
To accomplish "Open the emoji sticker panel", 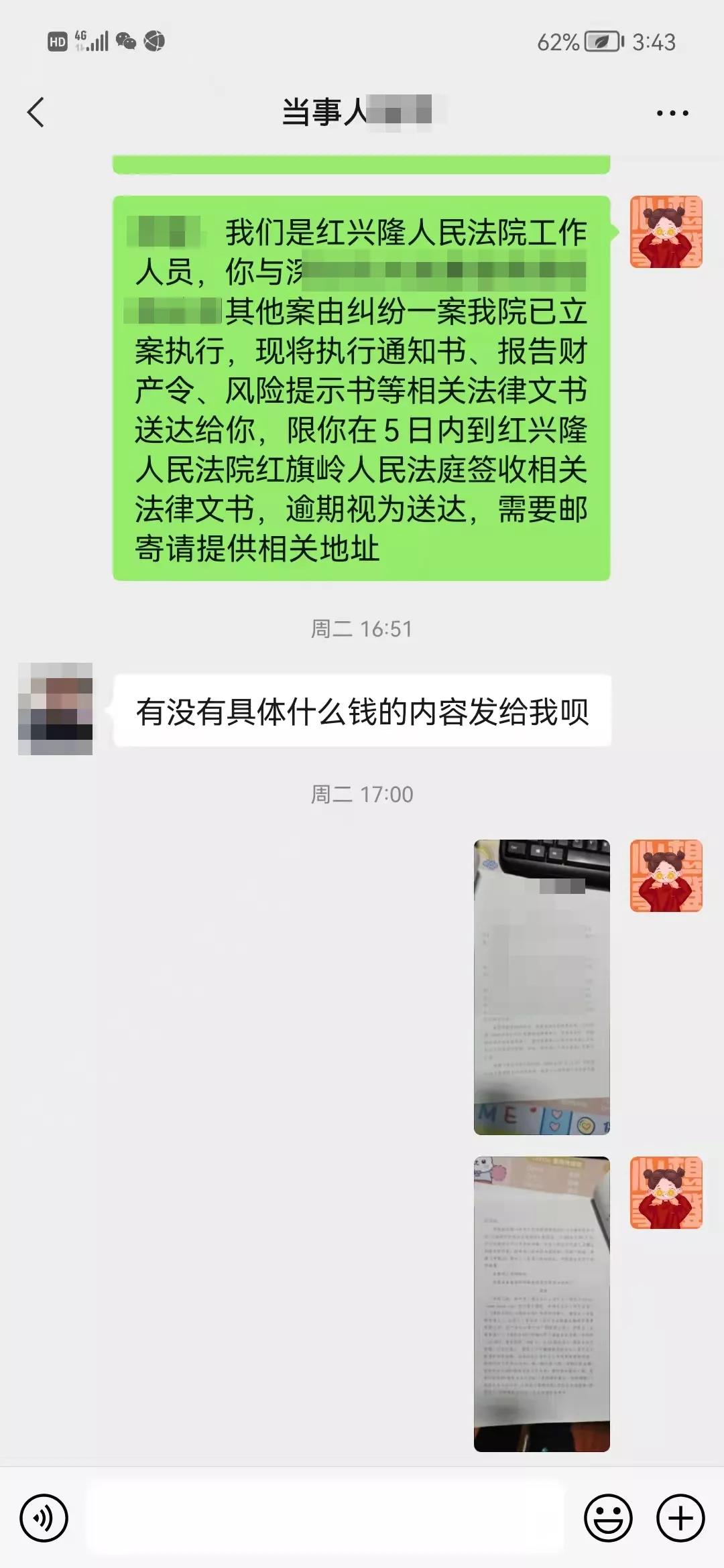I will [x=608, y=1518].
